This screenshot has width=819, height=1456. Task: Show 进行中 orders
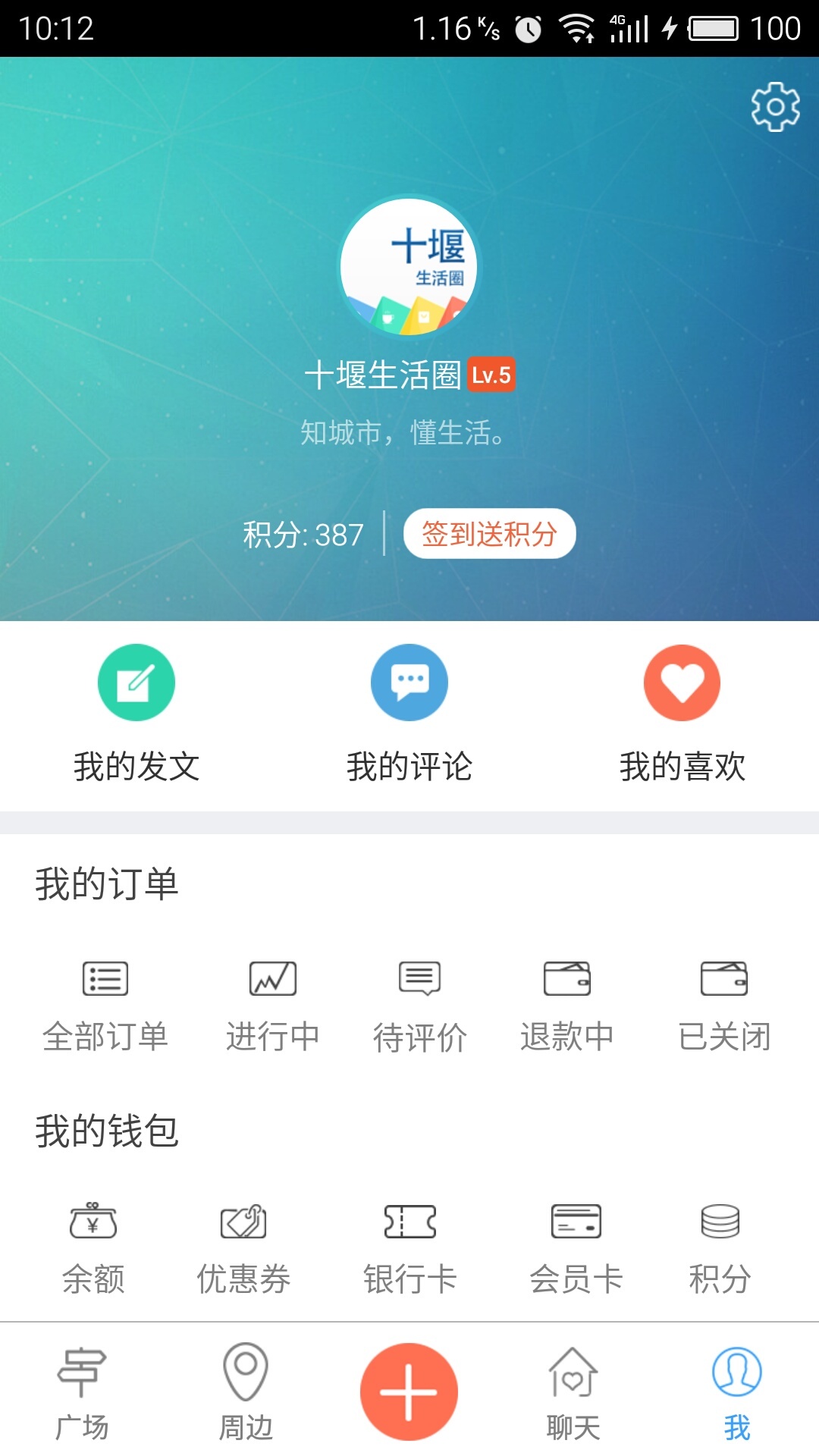pyautogui.click(x=272, y=1005)
